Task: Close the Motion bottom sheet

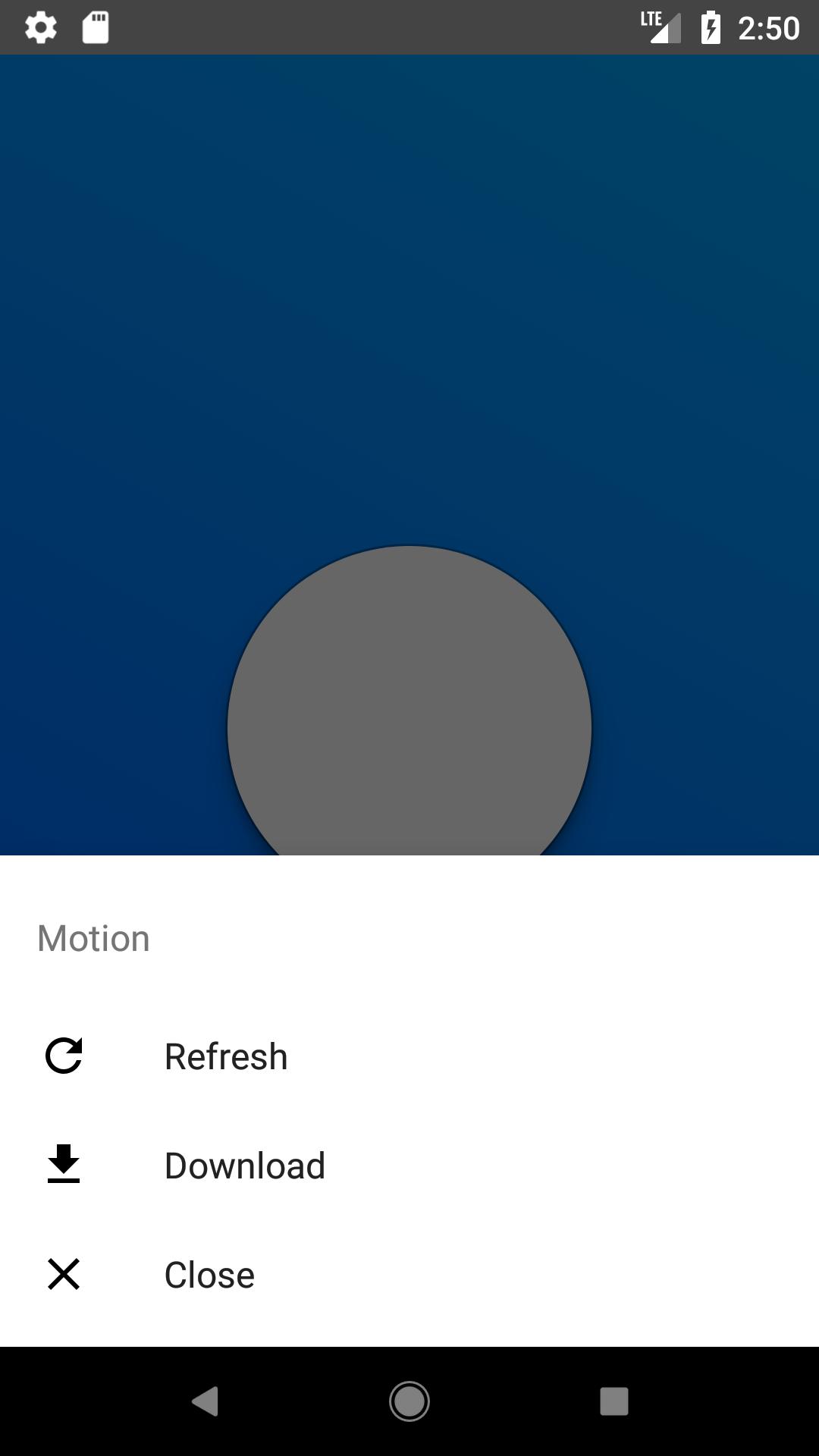Action: coord(209,1275)
